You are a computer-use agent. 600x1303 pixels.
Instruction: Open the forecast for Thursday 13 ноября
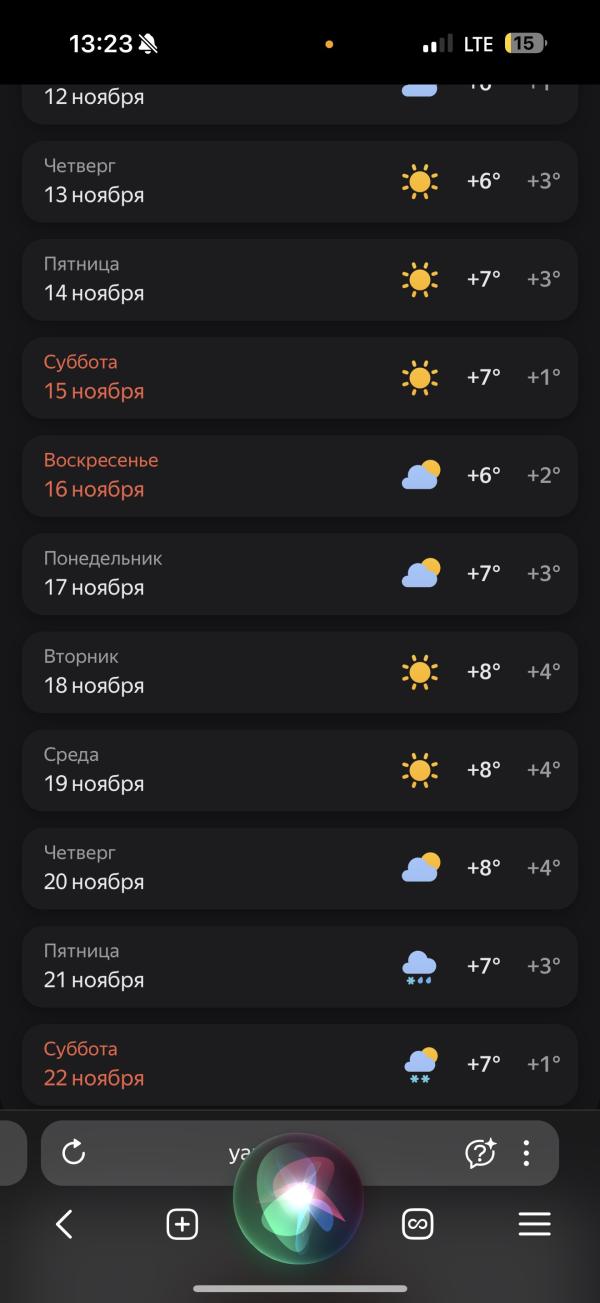point(300,181)
